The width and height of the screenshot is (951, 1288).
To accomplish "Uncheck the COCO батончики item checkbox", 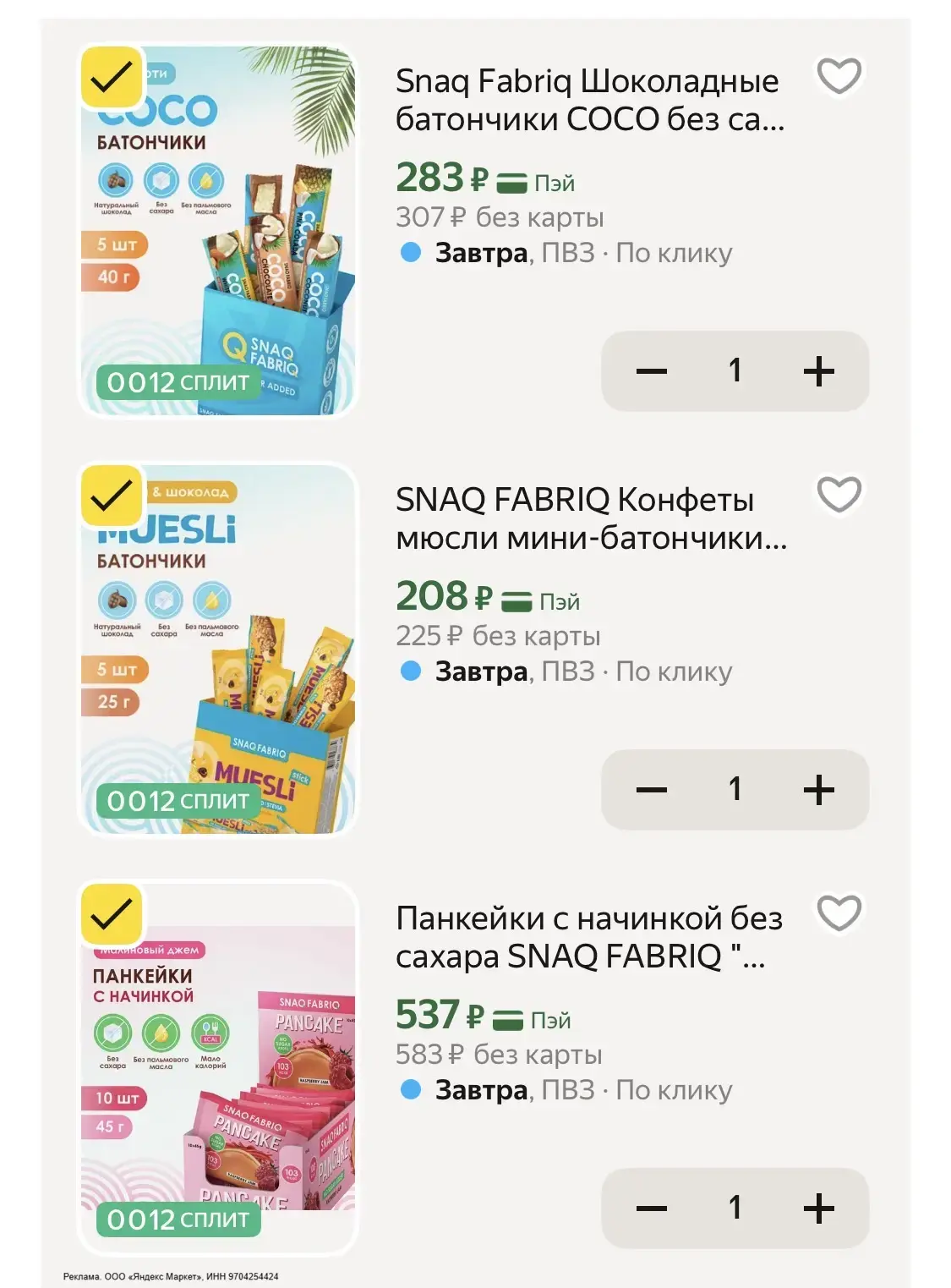I will pyautogui.click(x=112, y=77).
